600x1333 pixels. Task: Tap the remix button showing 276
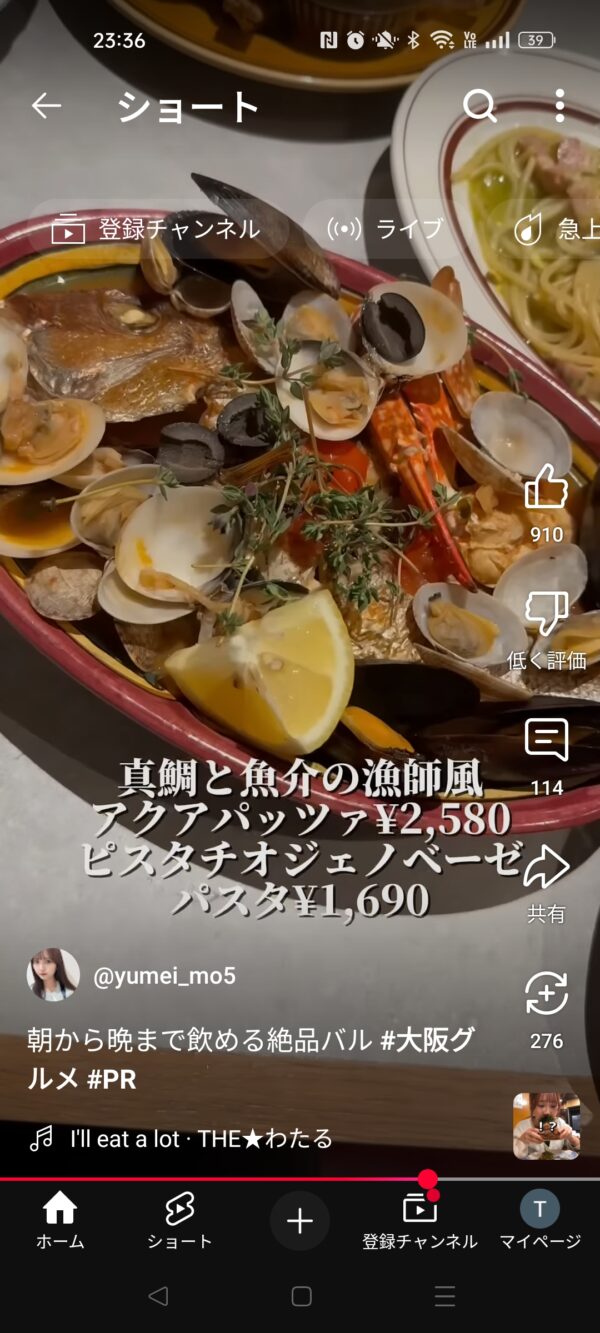coord(546,1010)
